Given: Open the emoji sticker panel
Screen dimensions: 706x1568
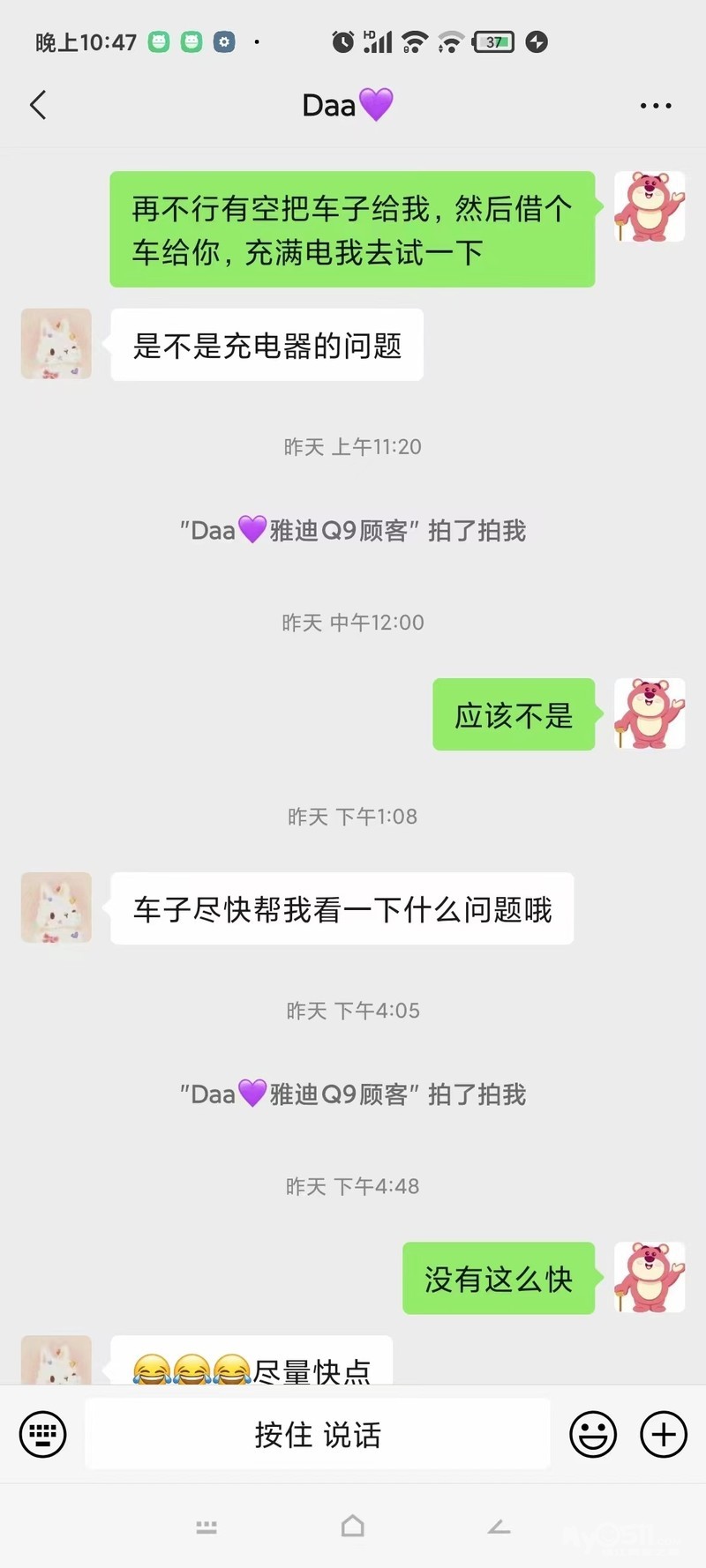Looking at the screenshot, I should coord(593,1434).
